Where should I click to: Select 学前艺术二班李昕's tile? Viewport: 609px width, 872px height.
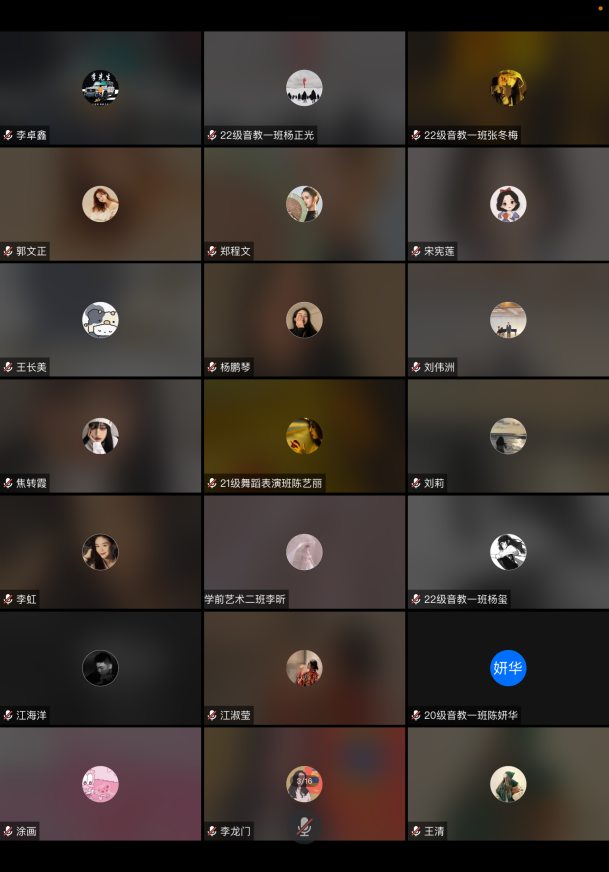(x=304, y=552)
